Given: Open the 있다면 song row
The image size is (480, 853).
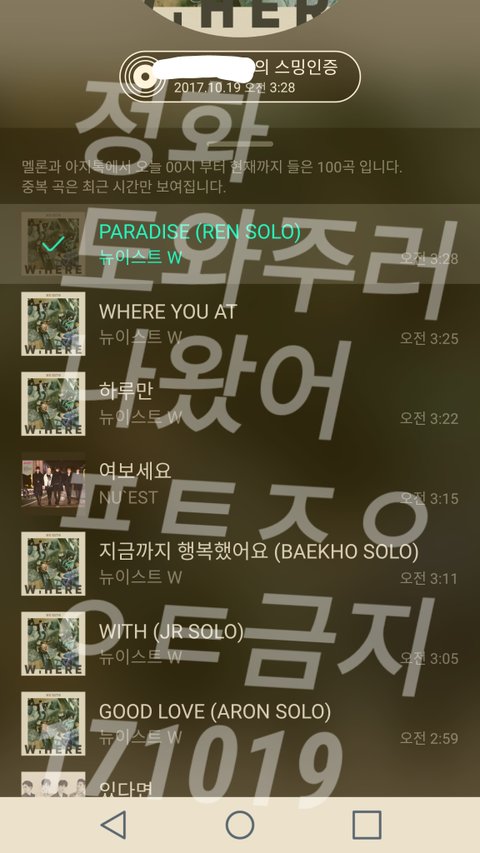Looking at the screenshot, I should [240, 781].
